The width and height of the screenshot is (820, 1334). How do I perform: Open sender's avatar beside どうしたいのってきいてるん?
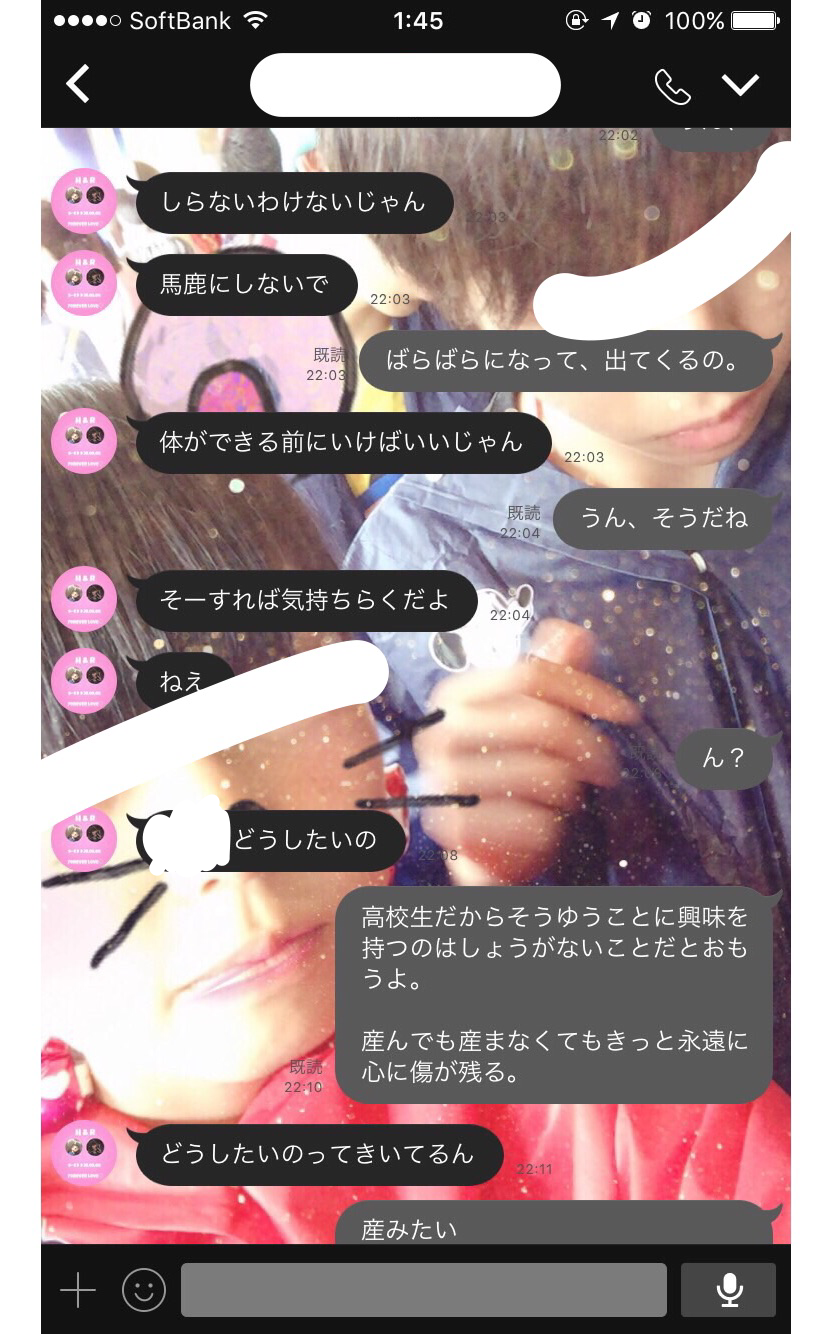pos(84,1153)
